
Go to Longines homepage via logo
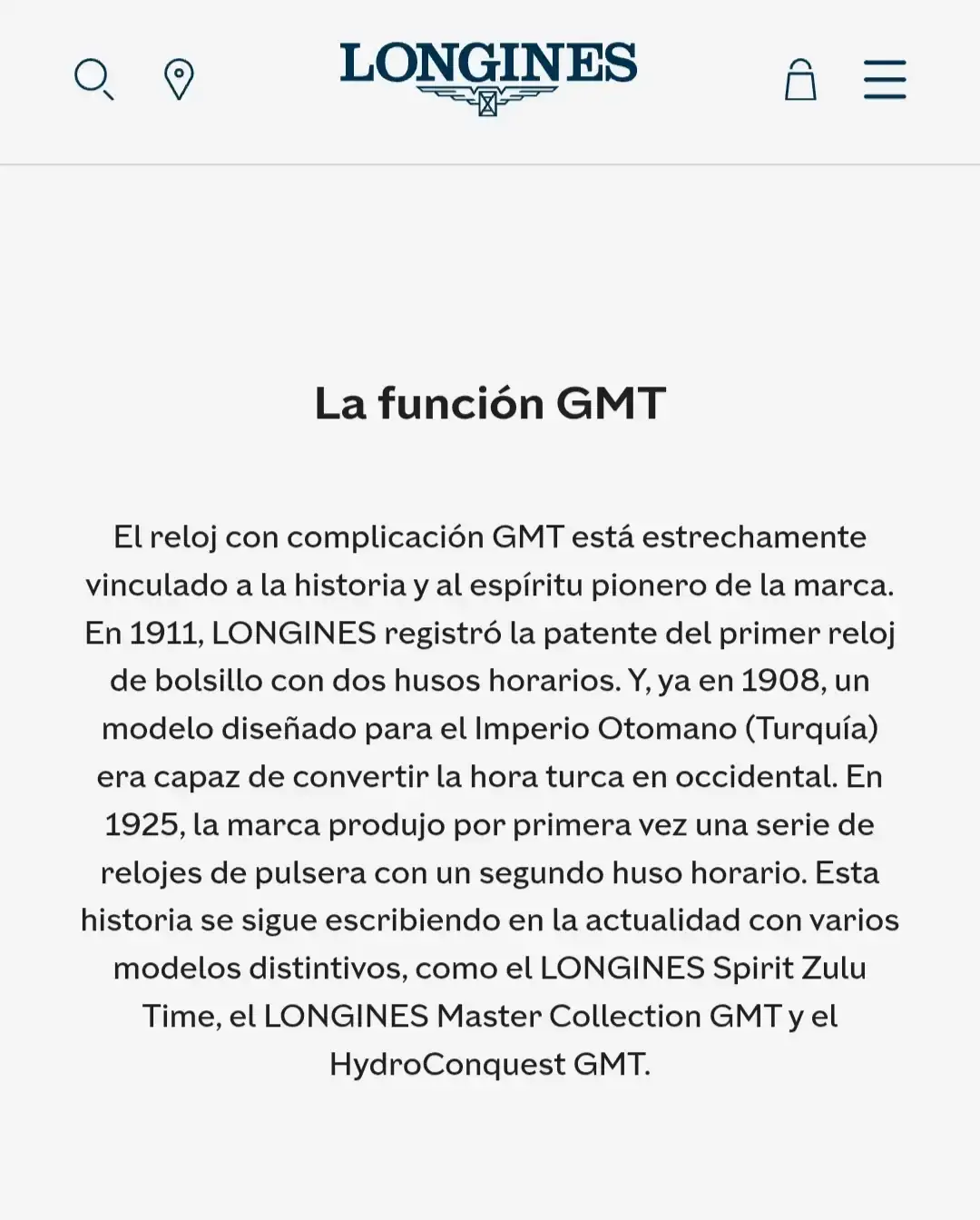488,76
